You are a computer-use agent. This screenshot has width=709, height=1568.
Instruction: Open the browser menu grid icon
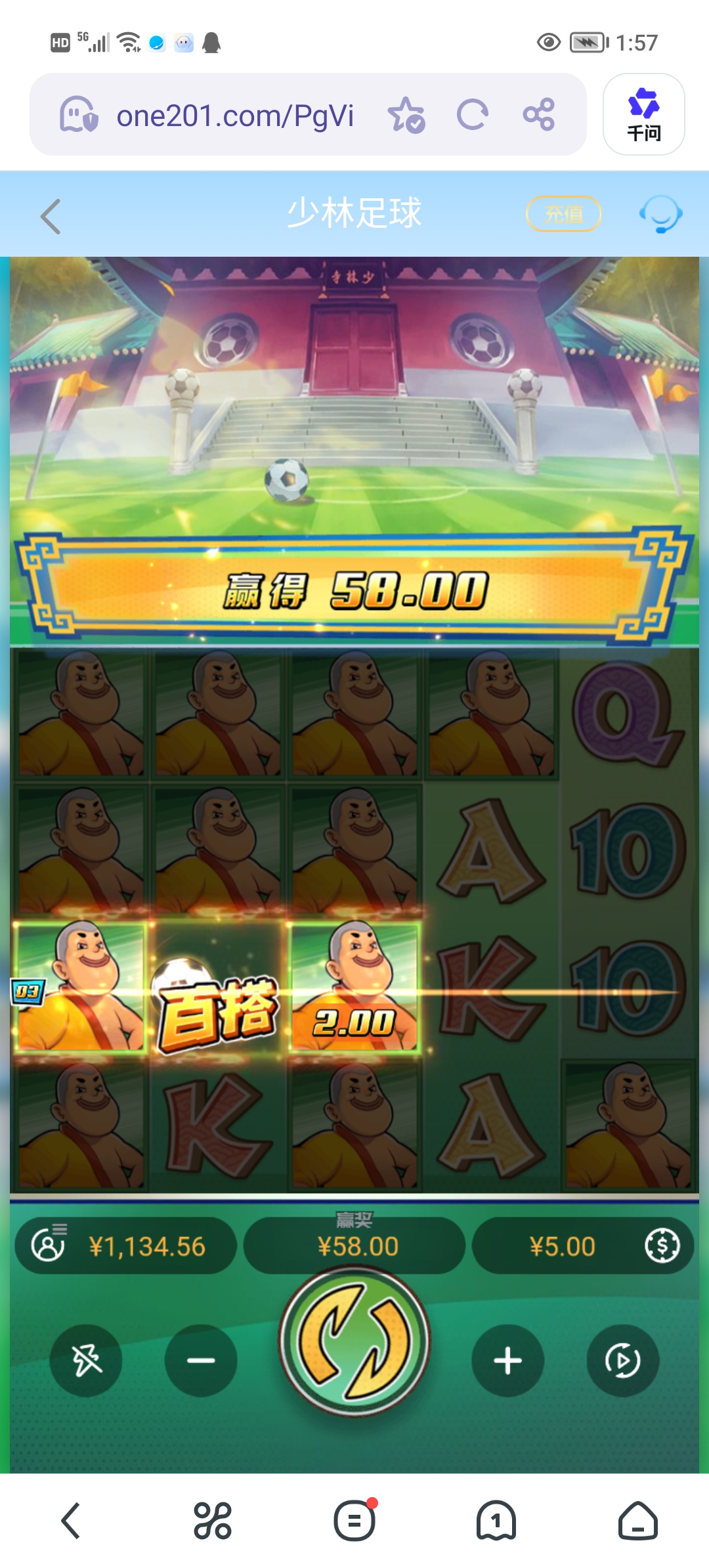[213, 1521]
